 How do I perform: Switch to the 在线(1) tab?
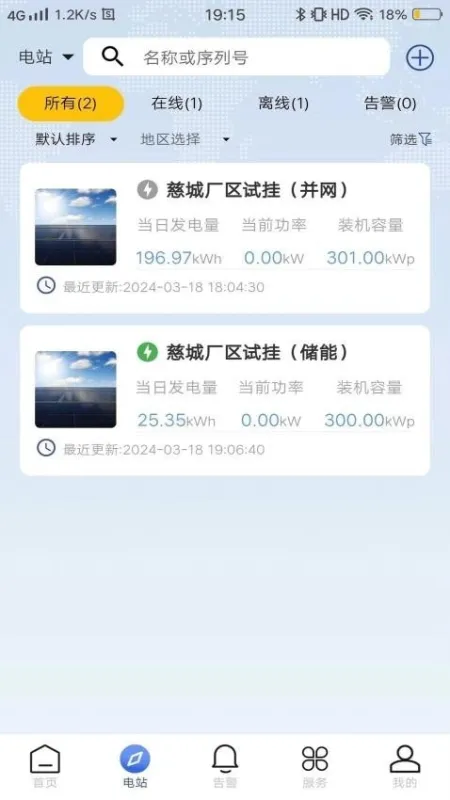click(177, 104)
